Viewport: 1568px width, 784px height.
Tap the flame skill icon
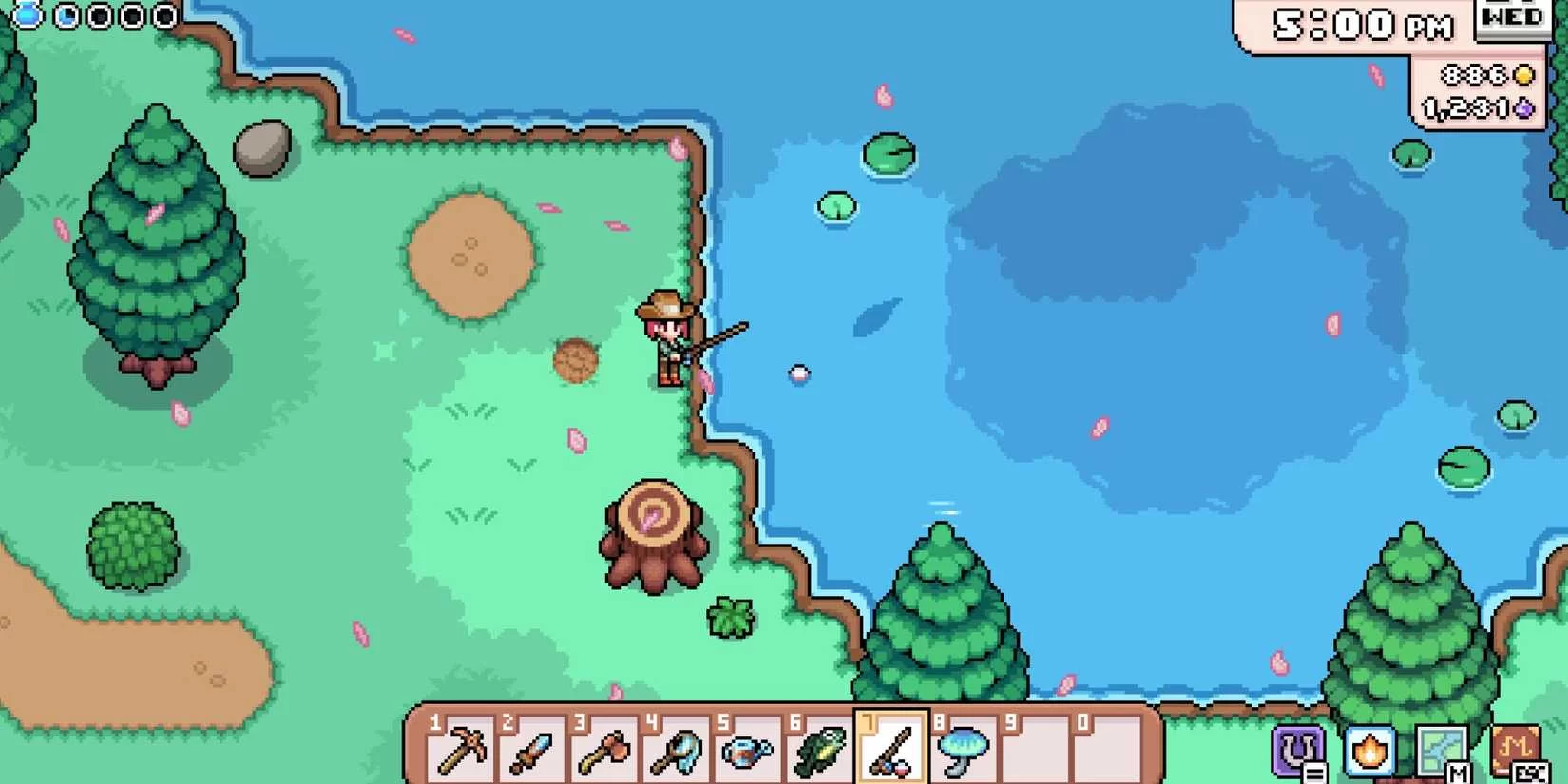1369,752
